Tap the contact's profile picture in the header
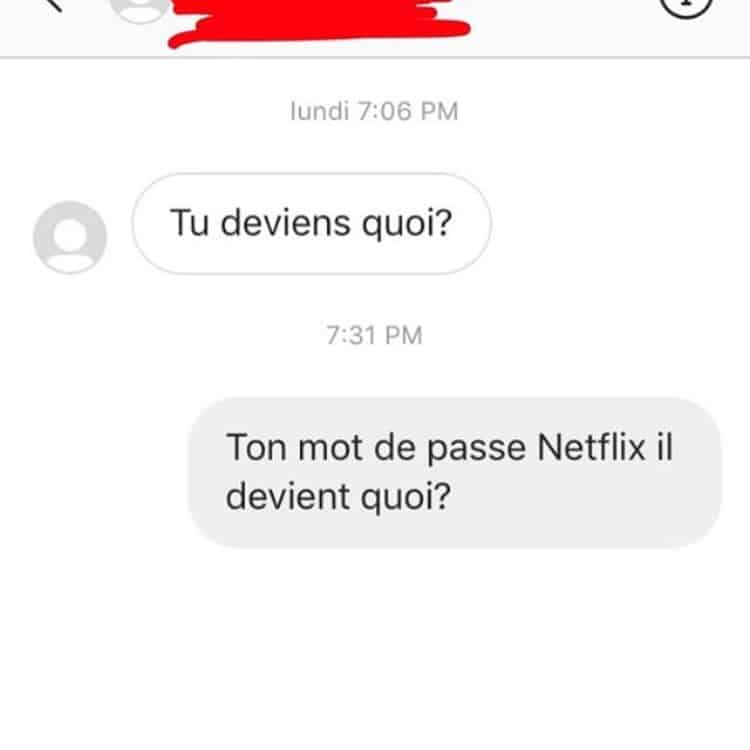Viewport: 750px width, 750px height. coord(140,8)
